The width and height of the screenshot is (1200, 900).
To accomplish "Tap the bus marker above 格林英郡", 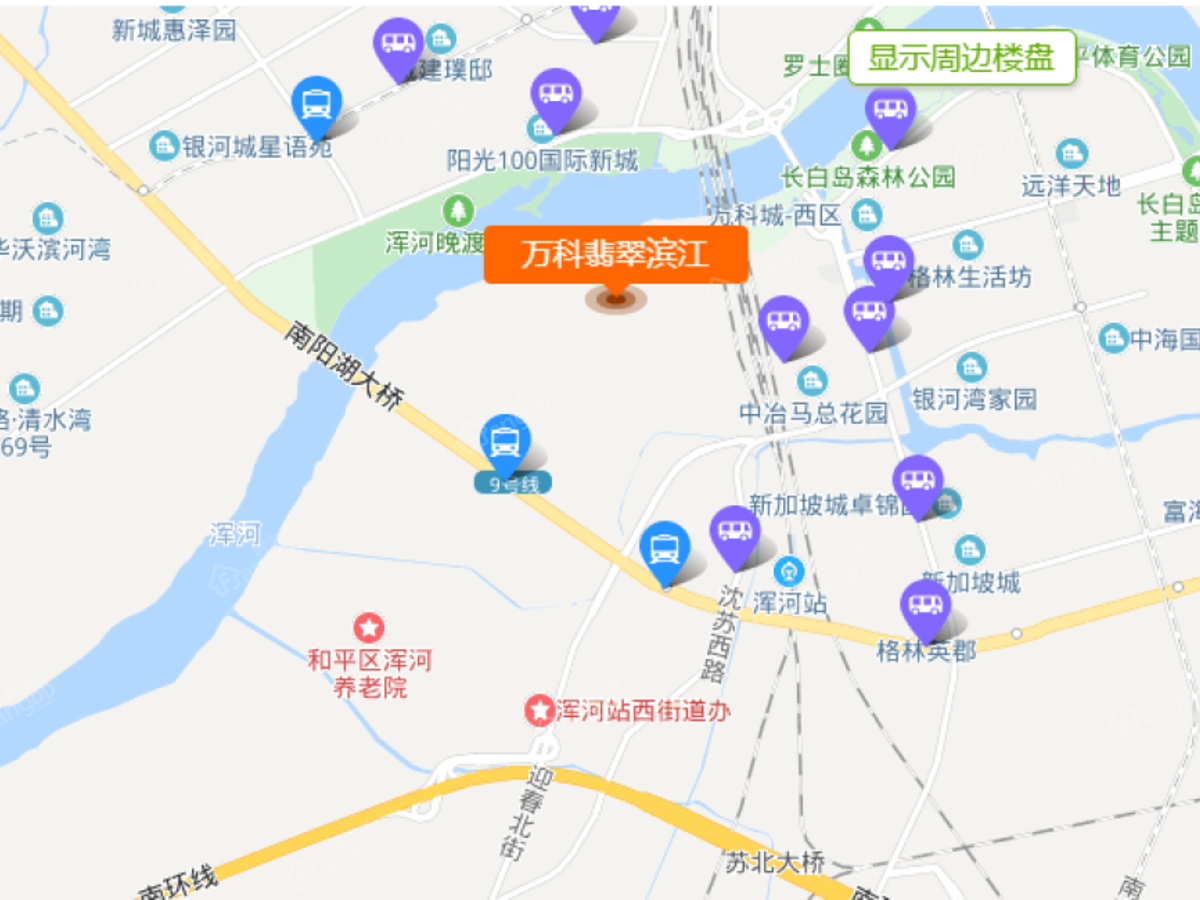I will [x=925, y=606].
